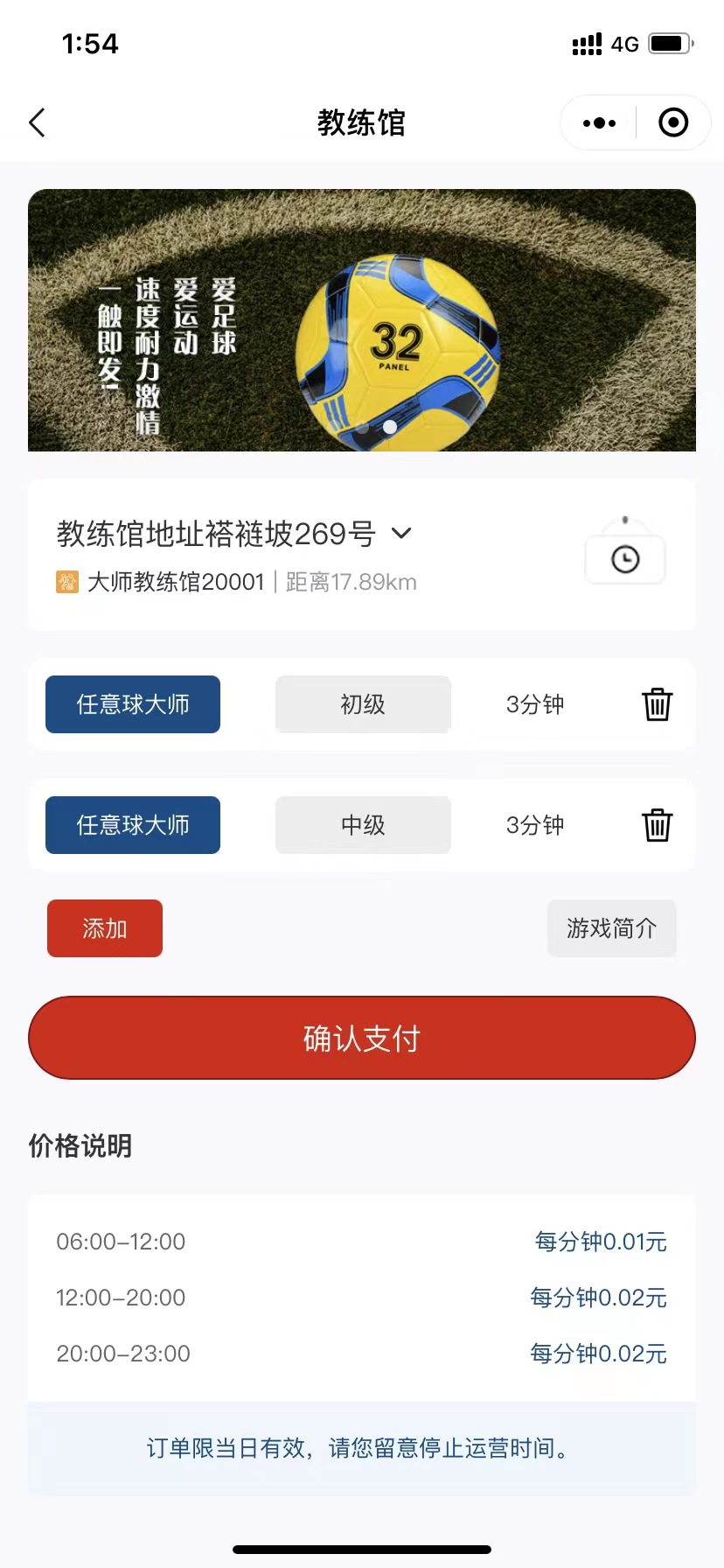Open the mini program more menu

(x=599, y=123)
